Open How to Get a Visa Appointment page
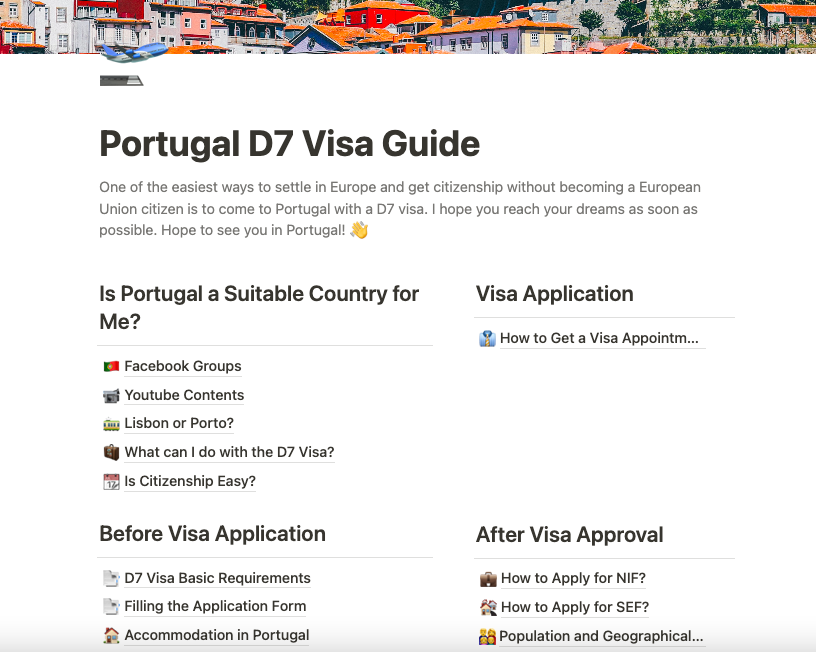 coord(598,338)
